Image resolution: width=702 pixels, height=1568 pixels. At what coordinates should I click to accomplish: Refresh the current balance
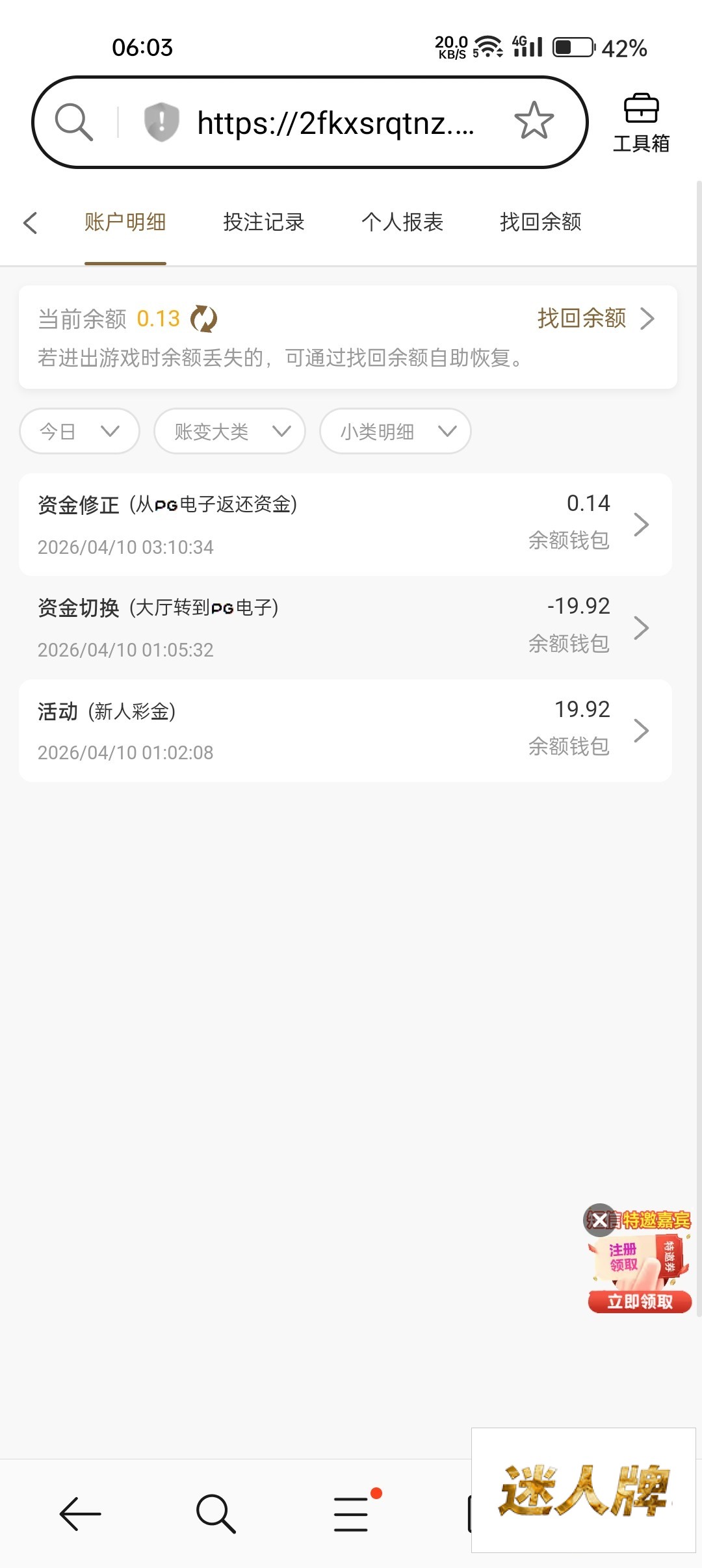[204, 319]
